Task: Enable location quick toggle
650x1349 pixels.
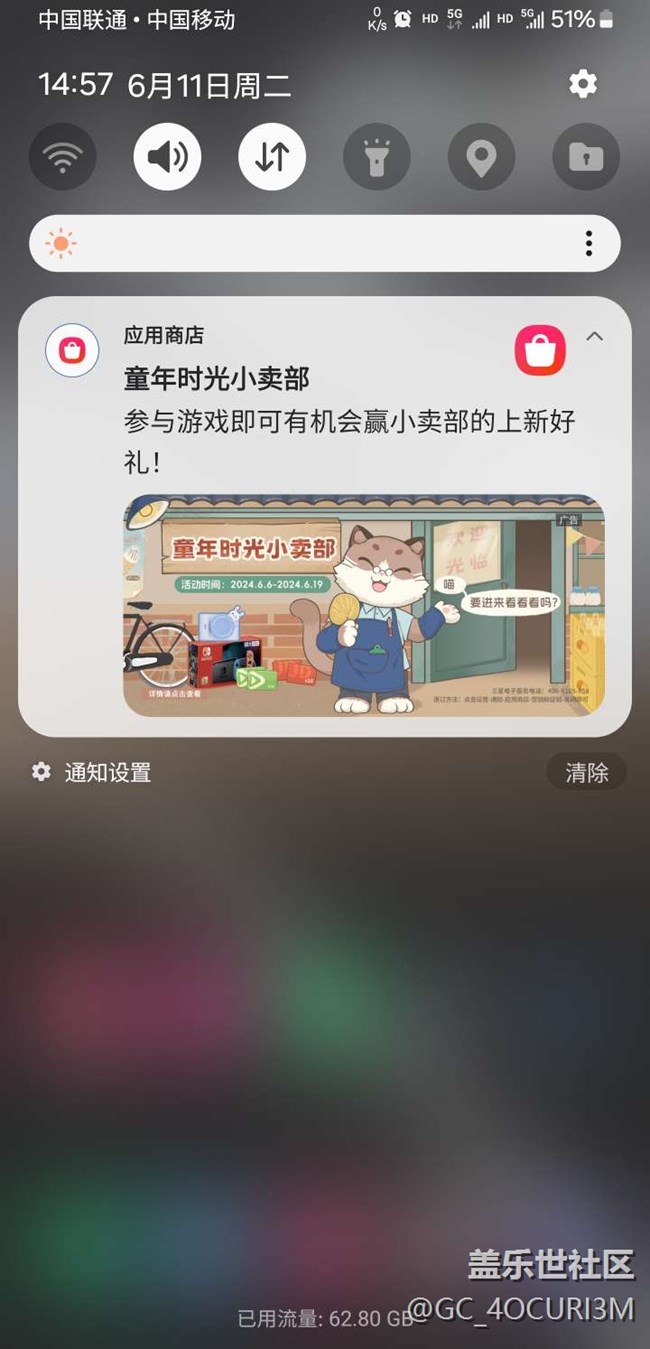Action: (x=481, y=157)
